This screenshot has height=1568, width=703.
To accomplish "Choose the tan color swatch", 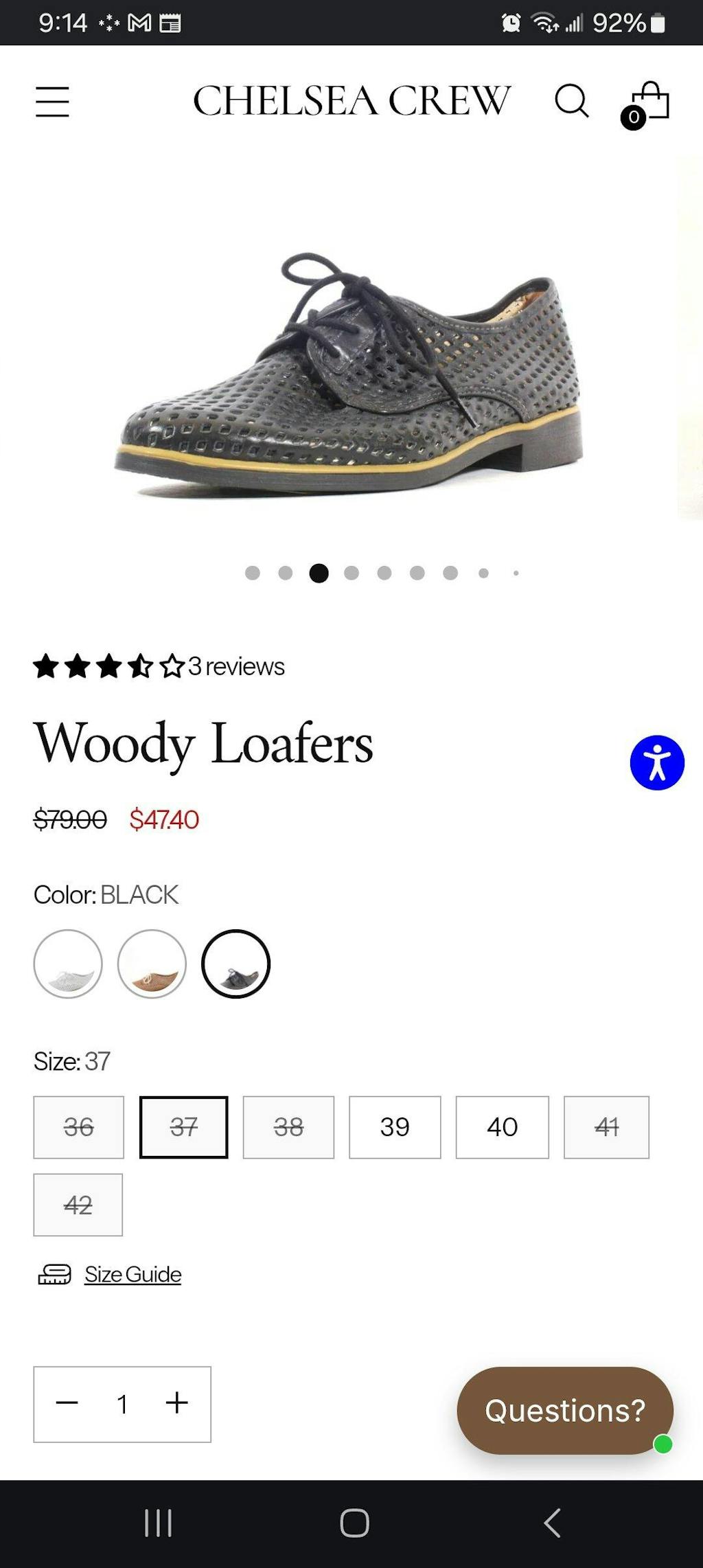I will (152, 964).
